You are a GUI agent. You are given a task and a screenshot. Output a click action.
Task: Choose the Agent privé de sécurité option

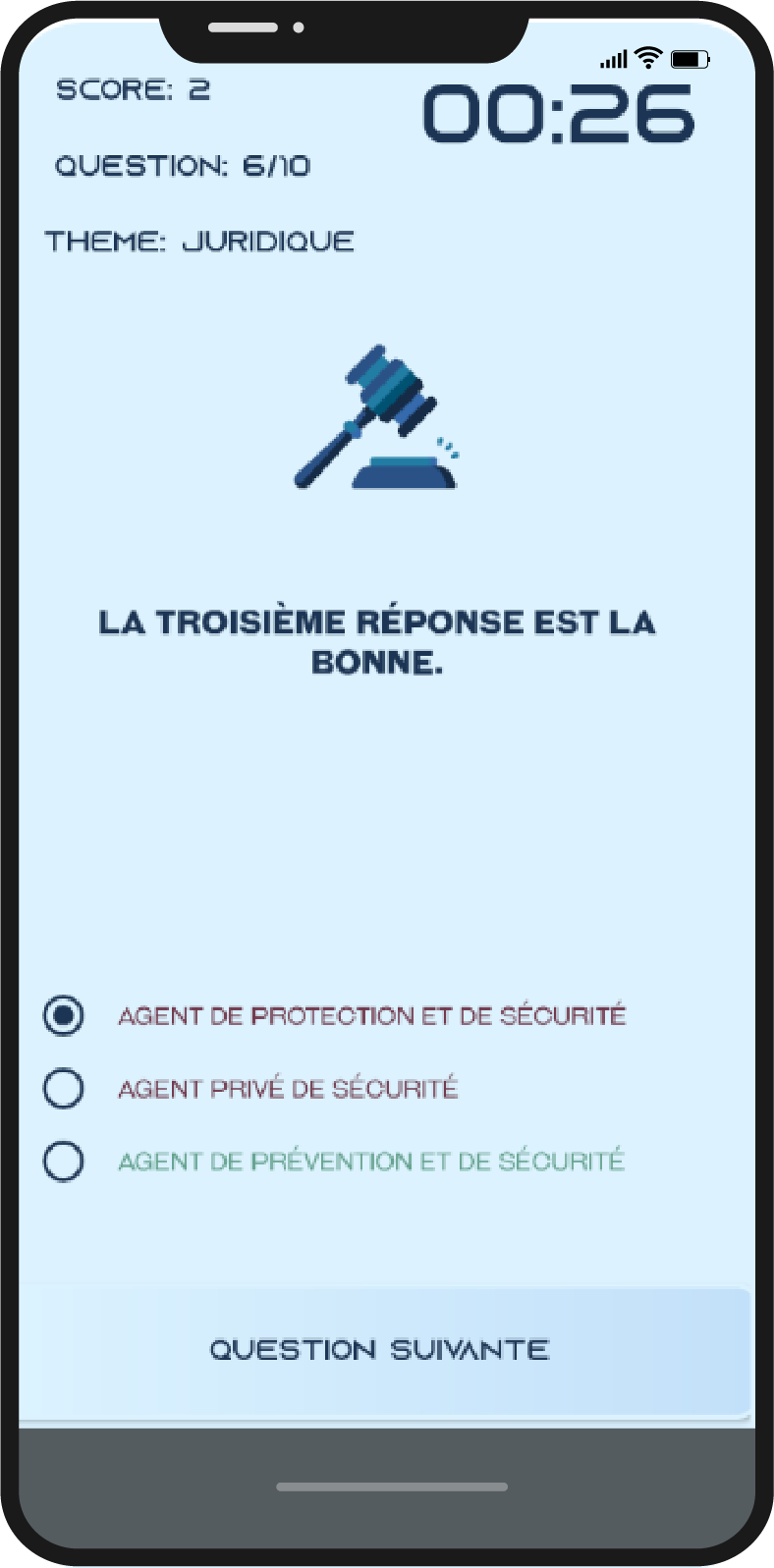pos(64,1088)
